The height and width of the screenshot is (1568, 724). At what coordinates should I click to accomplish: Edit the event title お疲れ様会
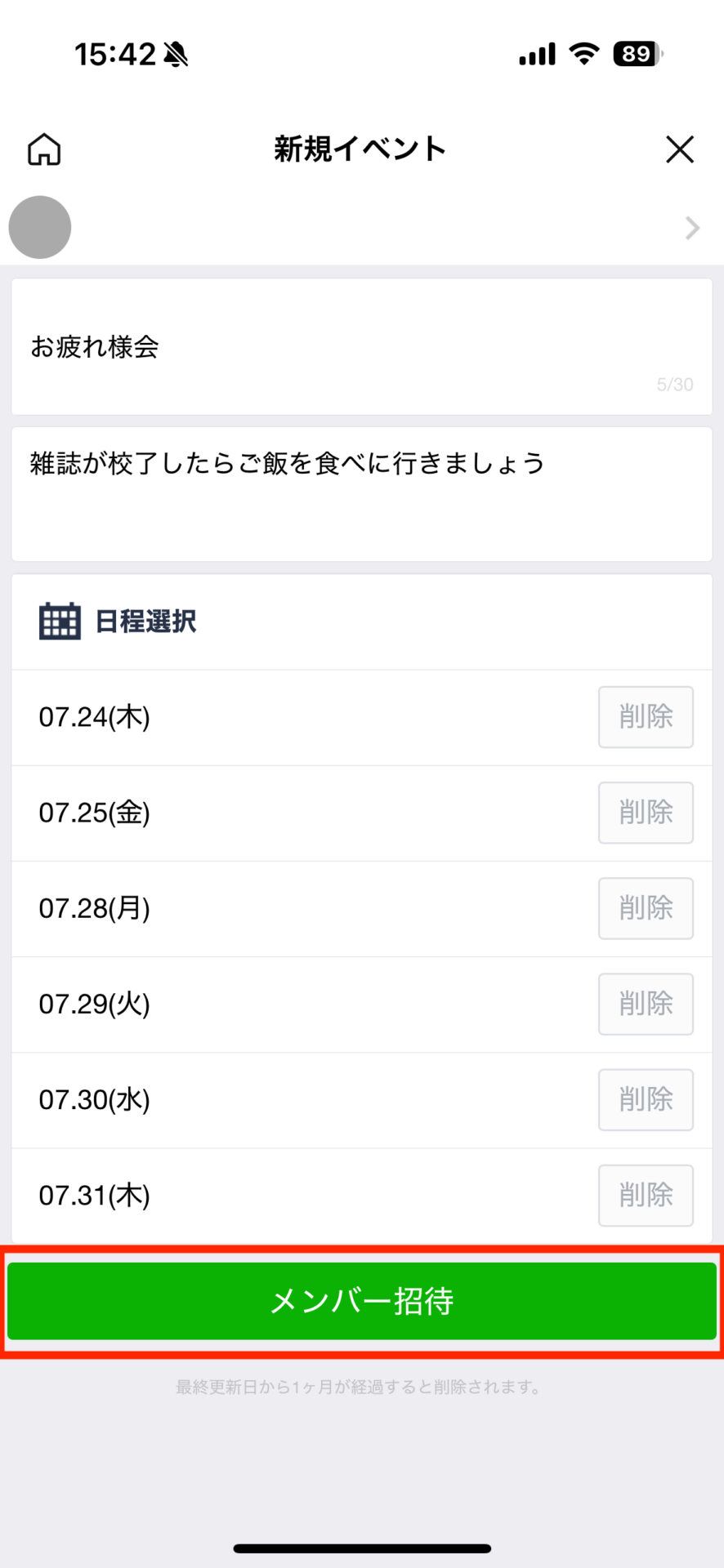click(x=362, y=347)
